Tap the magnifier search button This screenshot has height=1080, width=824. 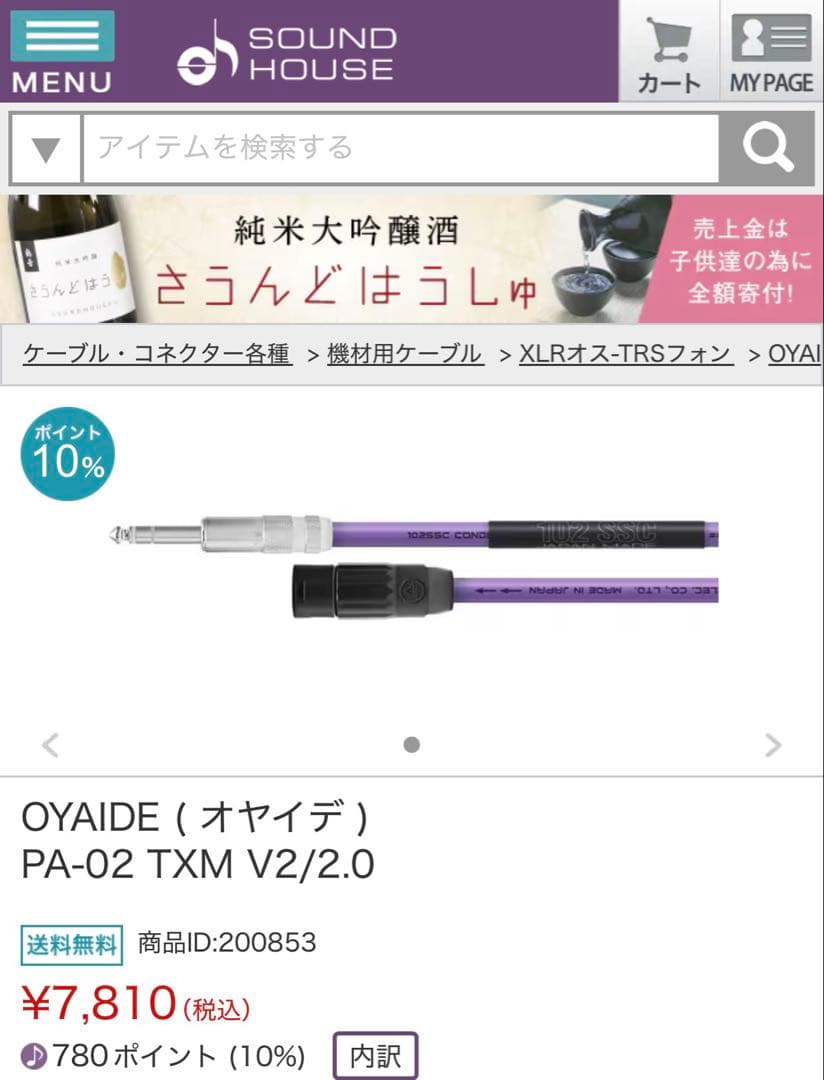(768, 149)
